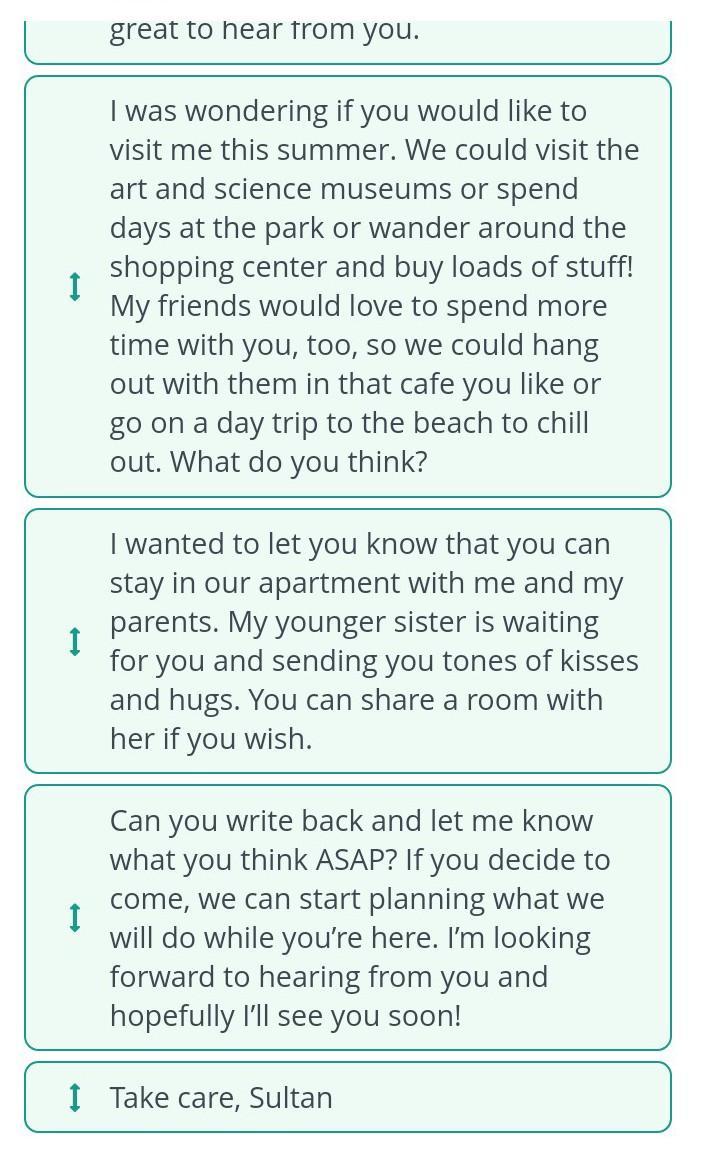The image size is (708, 1166).
Task: Select the "I wanted to let you know" card
Action: (372, 641)
